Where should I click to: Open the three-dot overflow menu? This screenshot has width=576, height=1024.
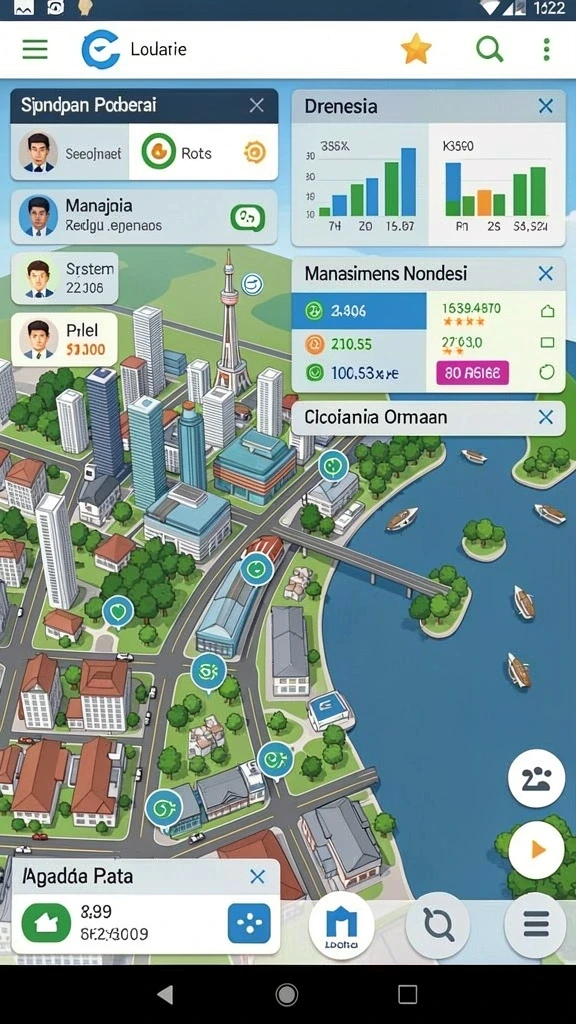click(x=547, y=50)
